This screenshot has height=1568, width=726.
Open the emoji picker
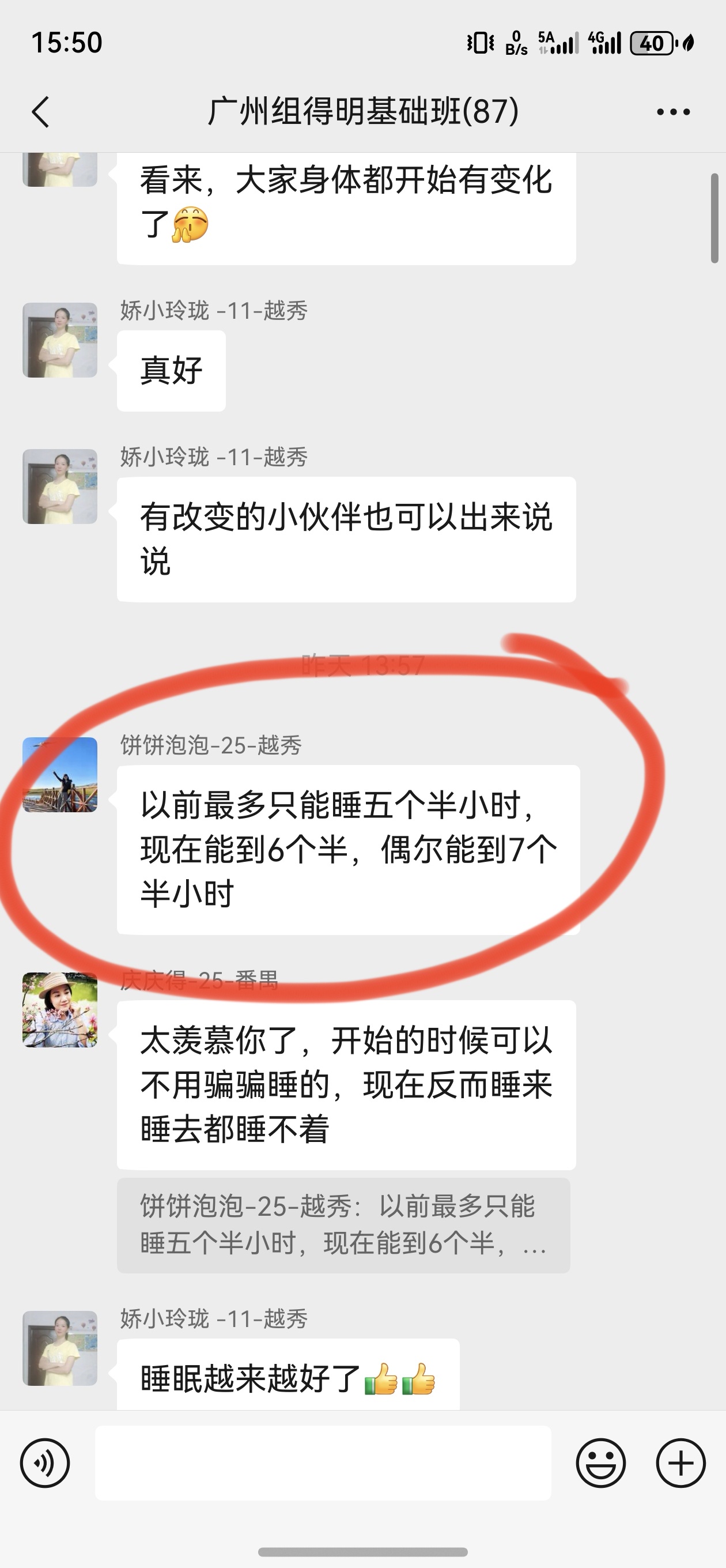[600, 1463]
